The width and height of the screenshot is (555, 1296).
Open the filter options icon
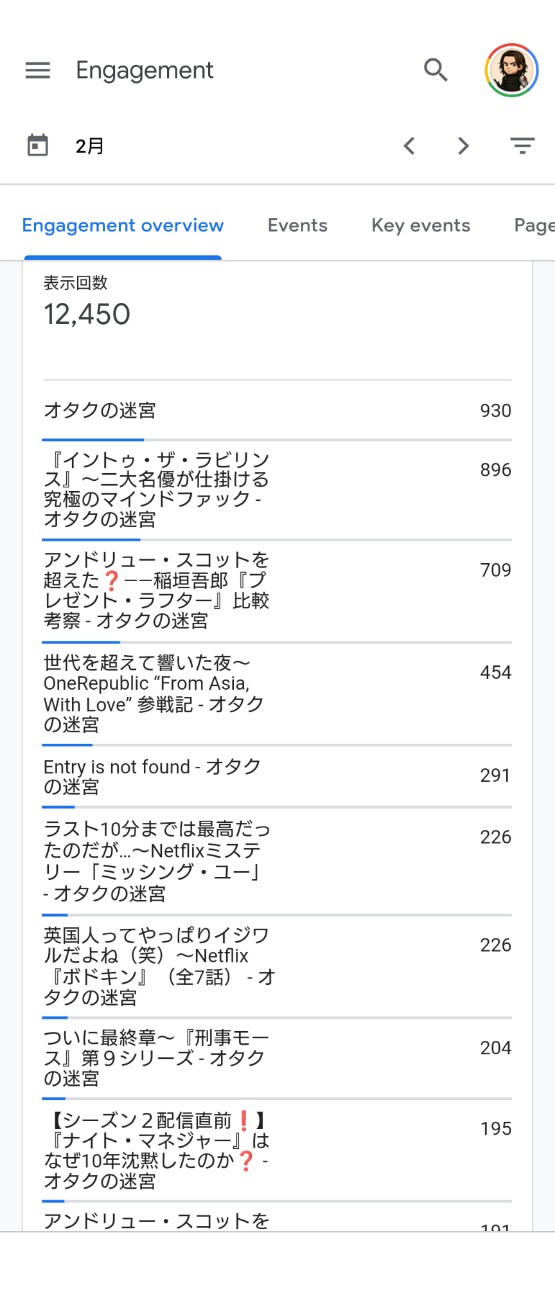pyautogui.click(x=522, y=146)
